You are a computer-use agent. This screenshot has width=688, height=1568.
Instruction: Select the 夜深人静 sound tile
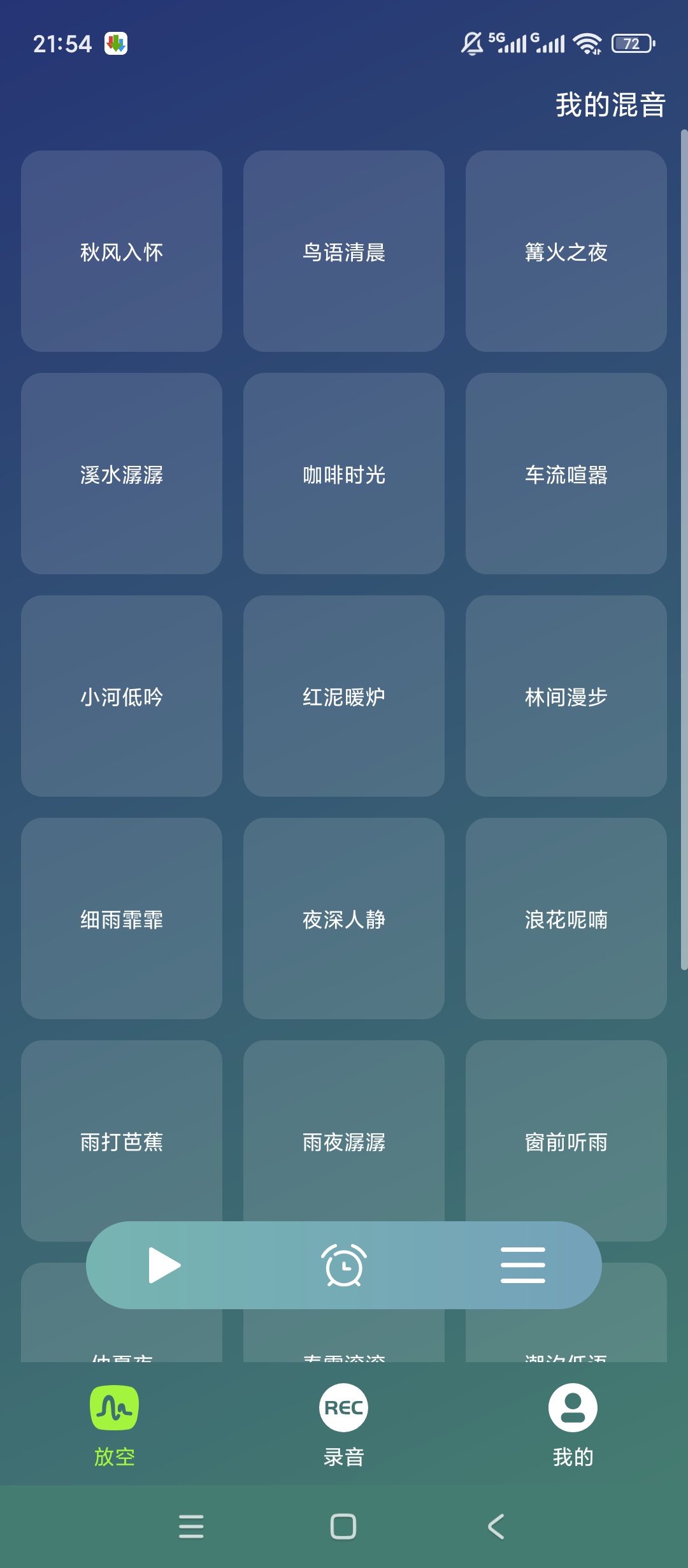[x=343, y=918]
